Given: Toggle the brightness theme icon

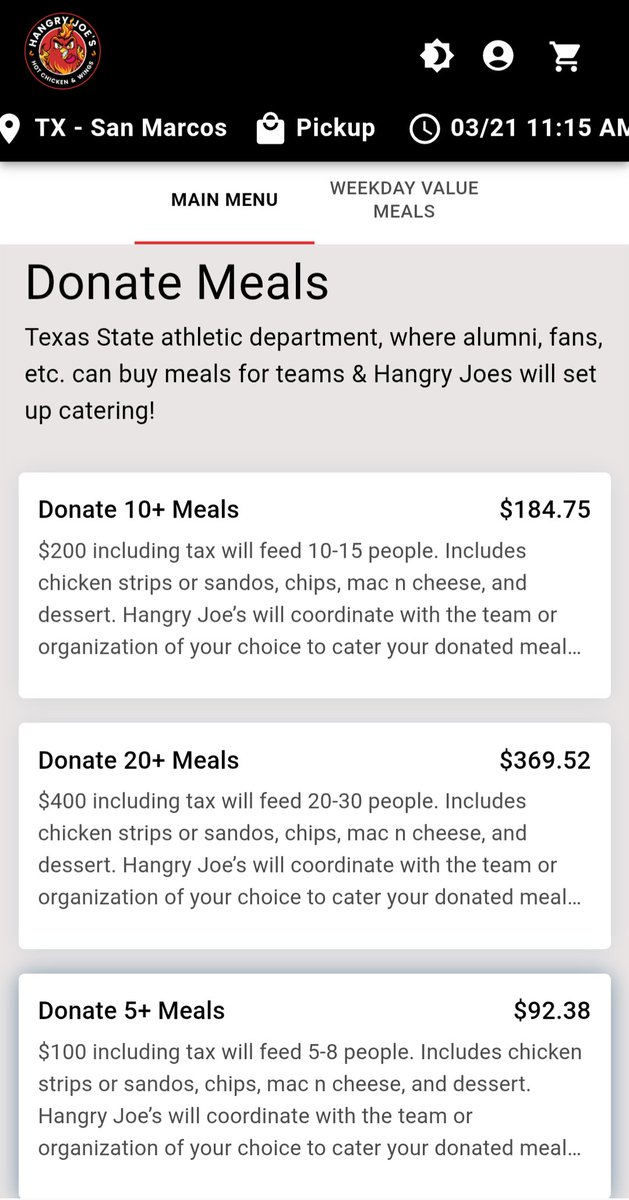Looking at the screenshot, I should 437,56.
